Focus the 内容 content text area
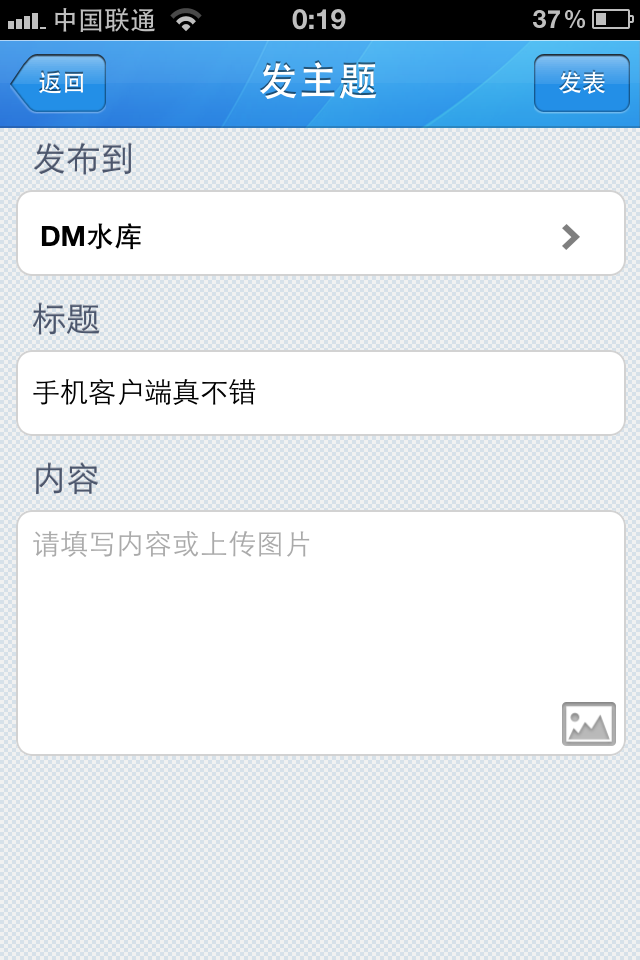The width and height of the screenshot is (640, 960). [x=300, y=620]
